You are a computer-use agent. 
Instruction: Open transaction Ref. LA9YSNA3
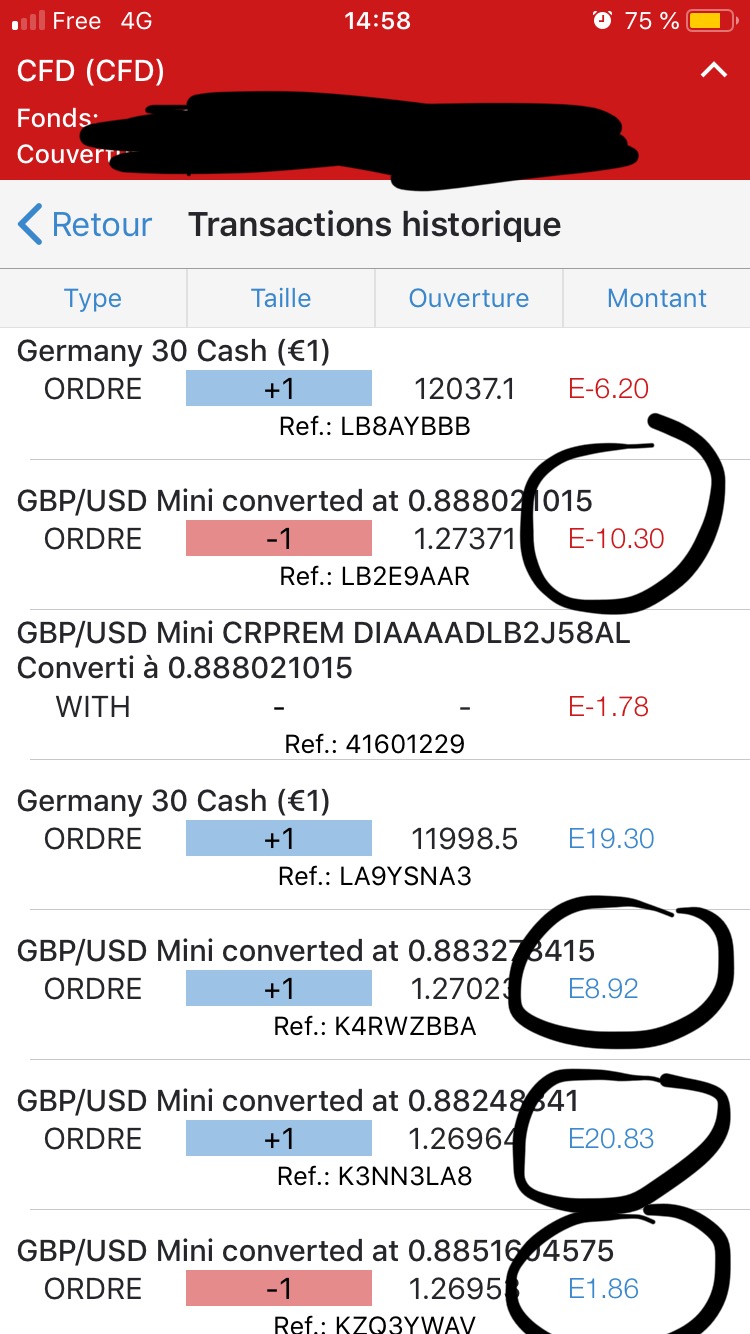[374, 840]
